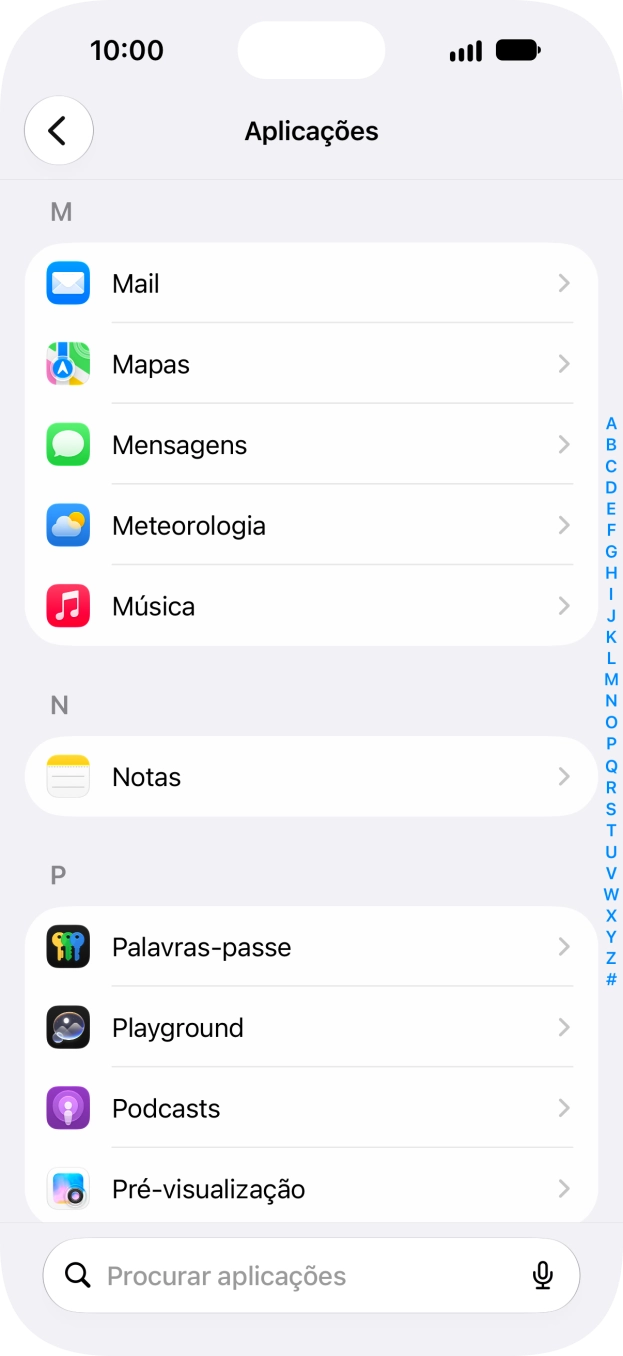
Task: Open the Mensagens row
Action: pyautogui.click(x=311, y=445)
